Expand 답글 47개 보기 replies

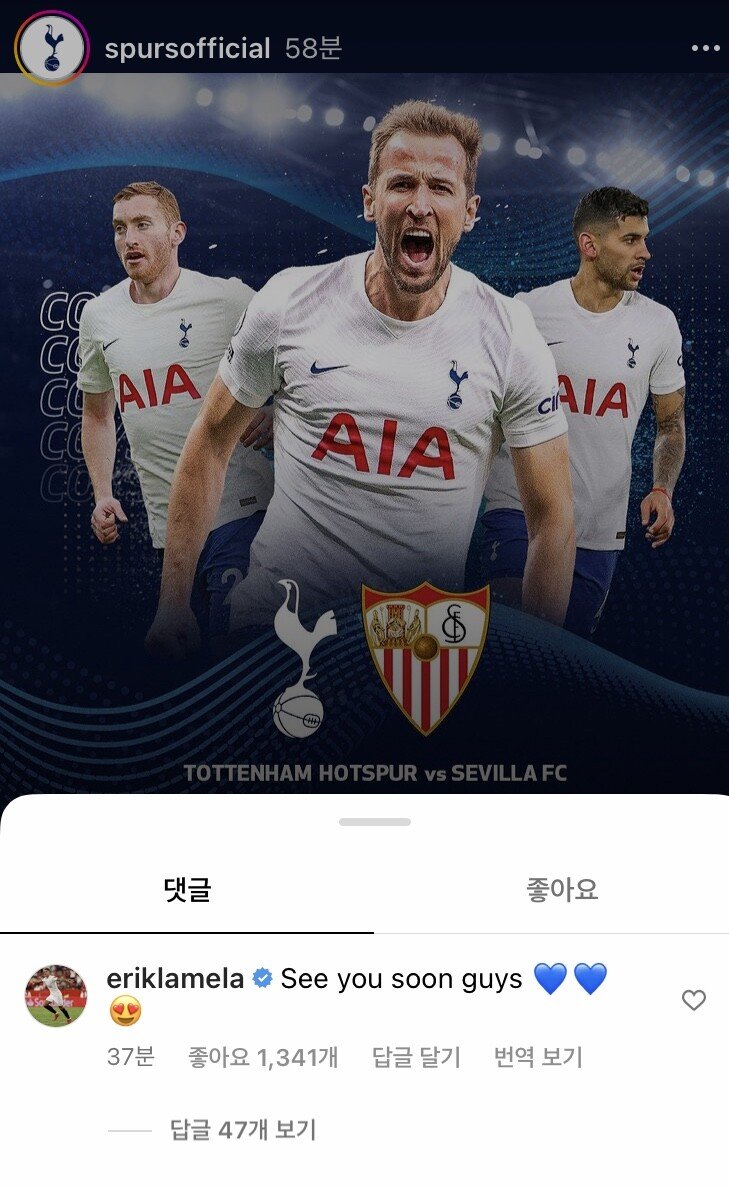coord(242,1130)
